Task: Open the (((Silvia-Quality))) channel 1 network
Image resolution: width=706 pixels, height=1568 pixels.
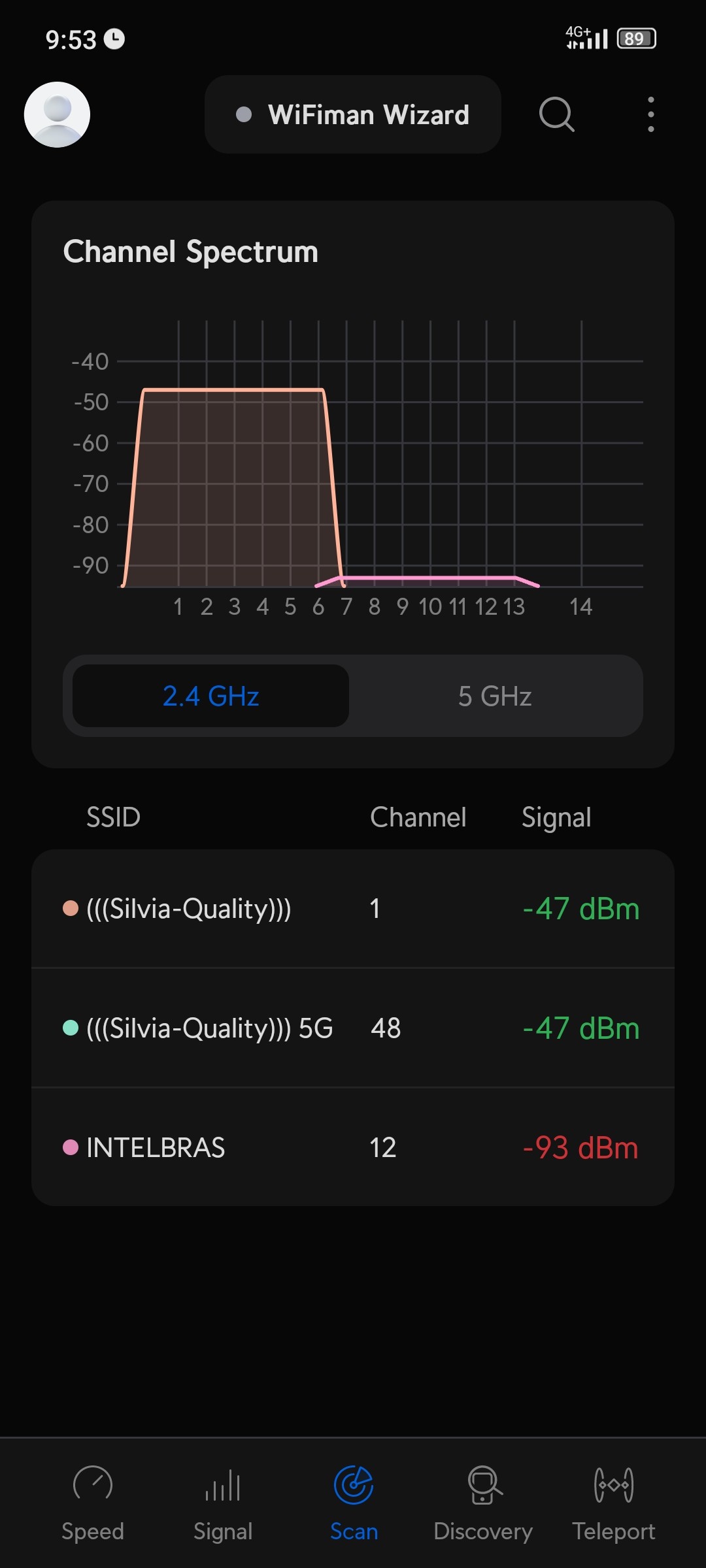Action: (x=353, y=909)
